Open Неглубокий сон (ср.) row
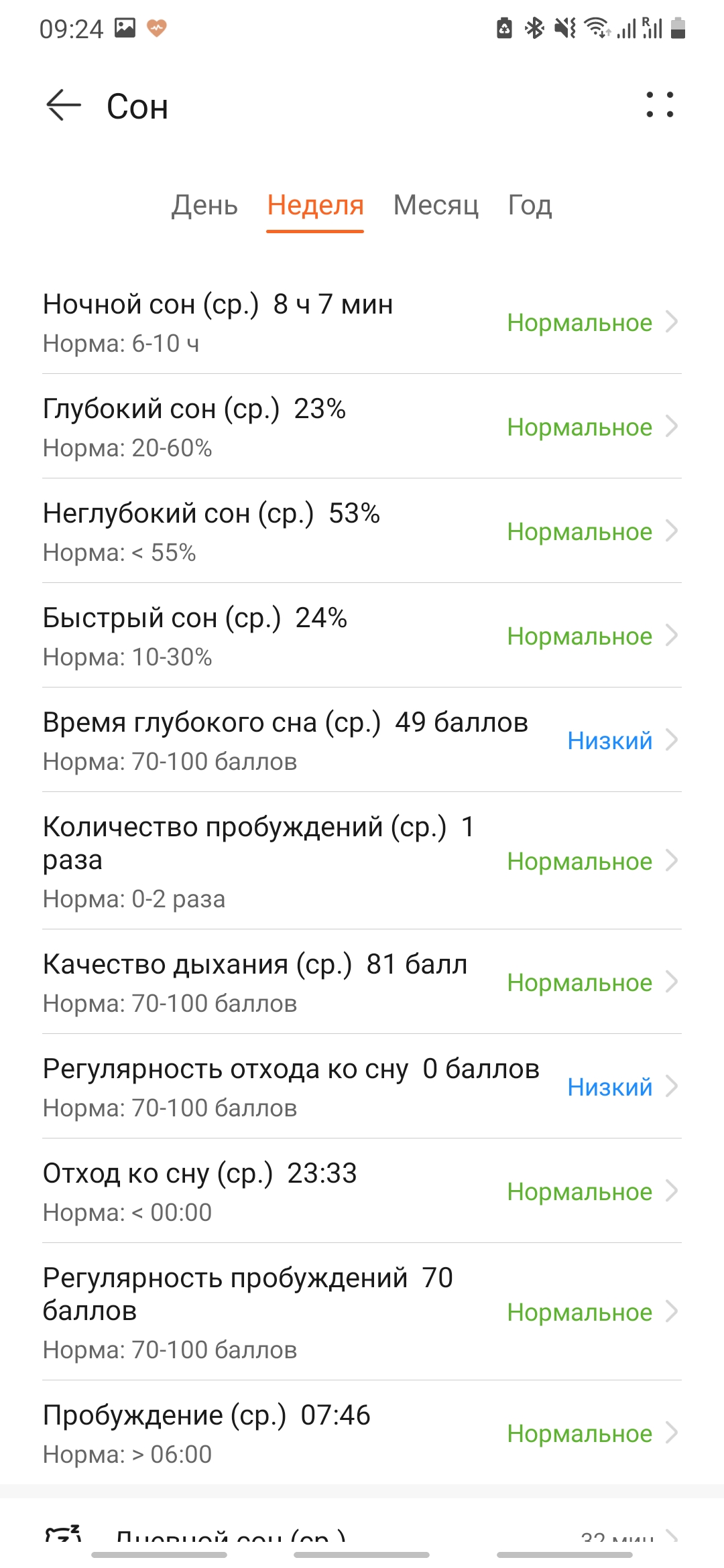The height and width of the screenshot is (1568, 724). tap(362, 531)
